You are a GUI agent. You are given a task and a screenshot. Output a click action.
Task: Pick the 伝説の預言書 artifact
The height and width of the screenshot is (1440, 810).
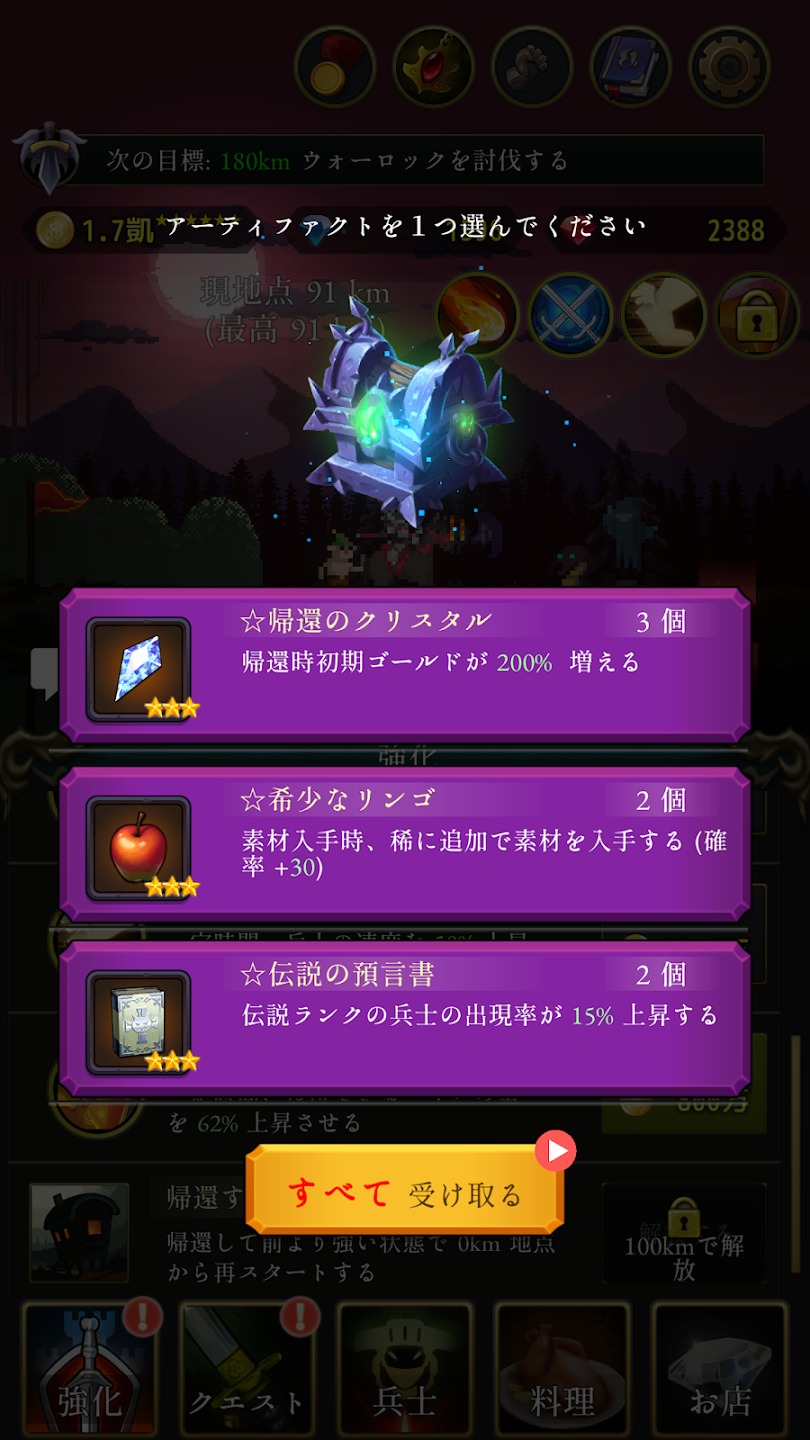(404, 1018)
